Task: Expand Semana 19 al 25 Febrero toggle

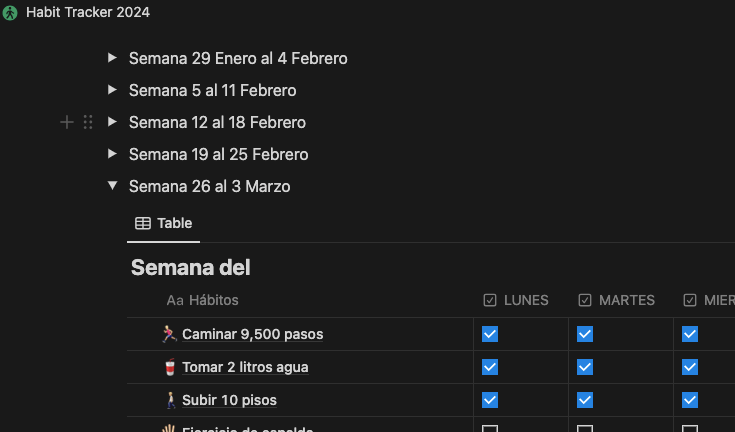Action: pos(113,154)
